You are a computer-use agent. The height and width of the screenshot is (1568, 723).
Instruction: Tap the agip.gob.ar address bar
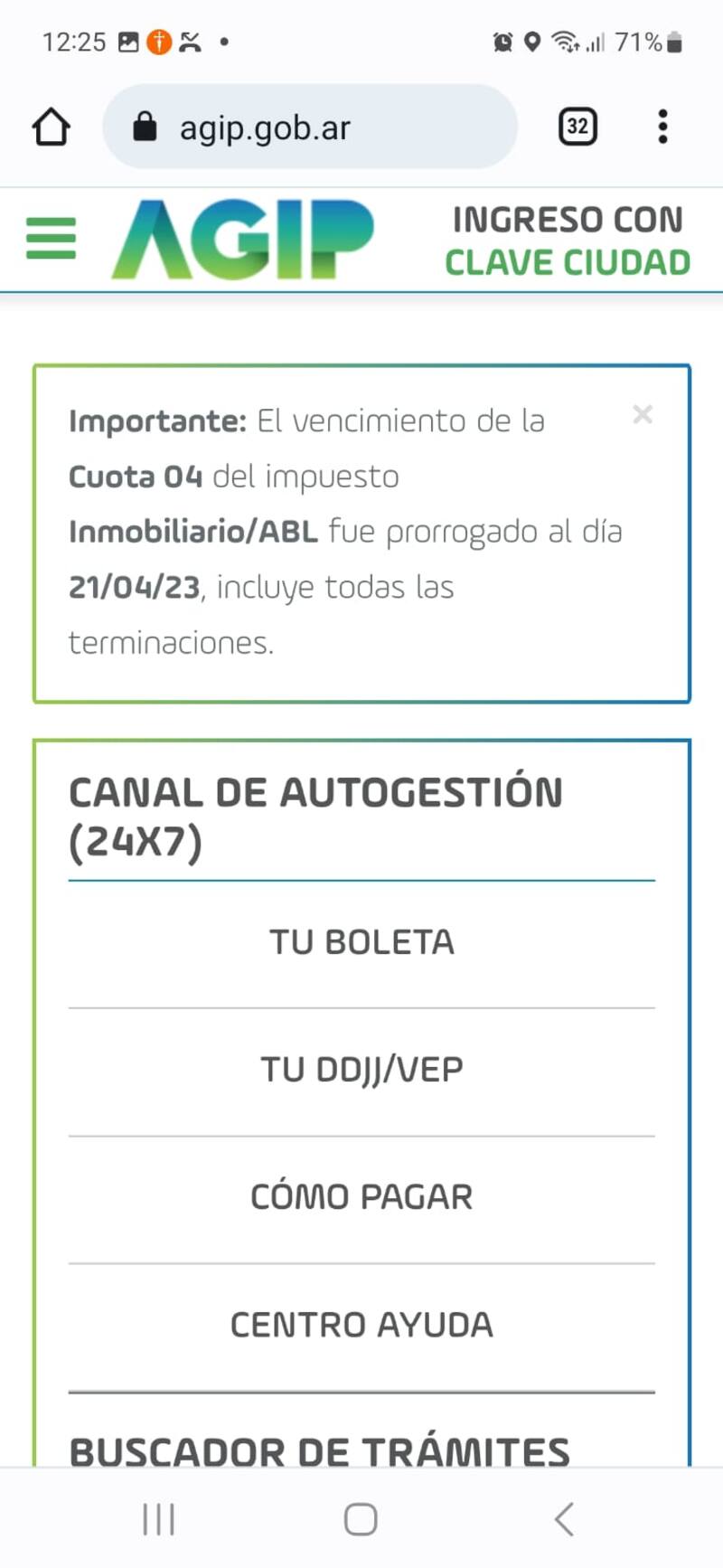pos(310,128)
